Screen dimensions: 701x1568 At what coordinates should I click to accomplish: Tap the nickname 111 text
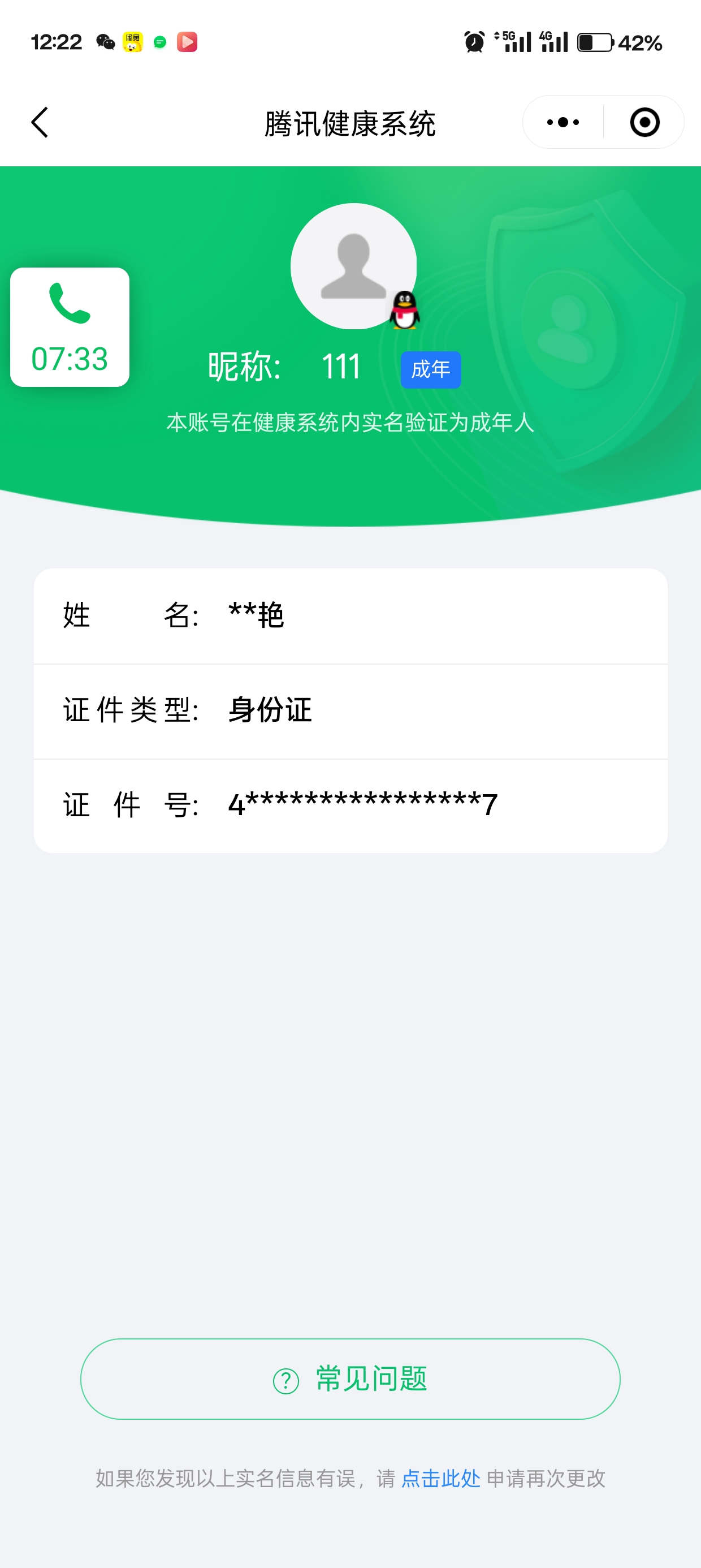coord(341,366)
